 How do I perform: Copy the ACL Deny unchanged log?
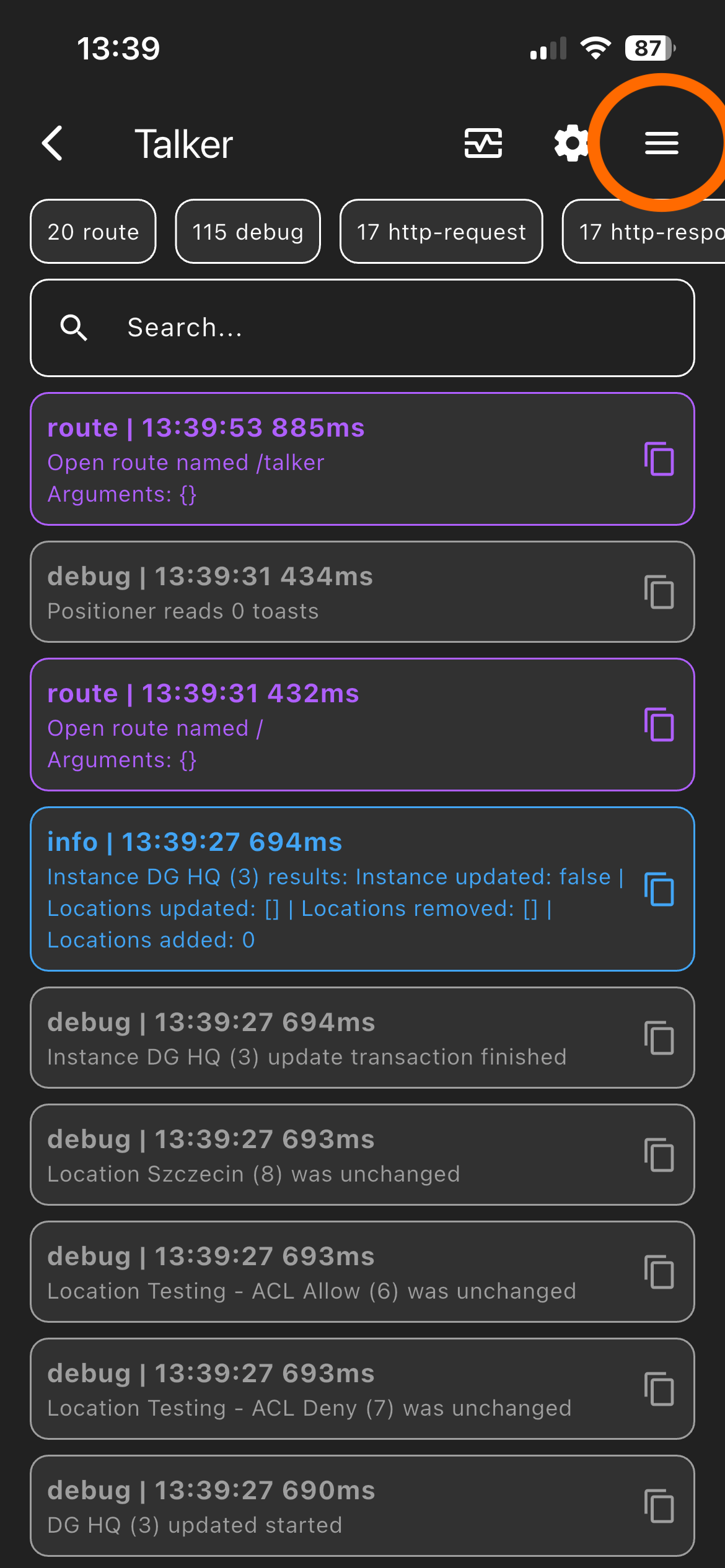click(659, 1389)
